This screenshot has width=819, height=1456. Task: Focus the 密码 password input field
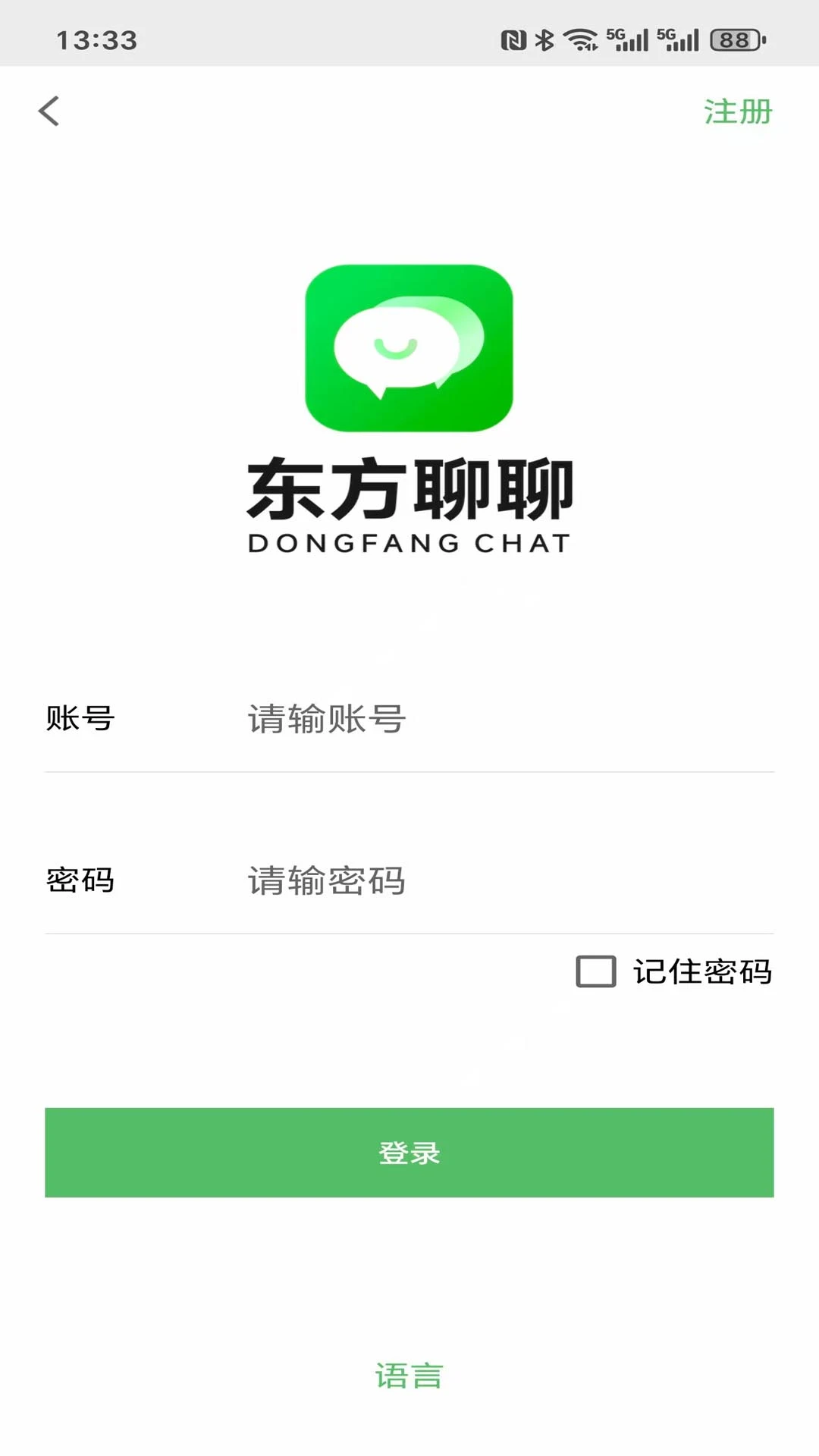500,880
